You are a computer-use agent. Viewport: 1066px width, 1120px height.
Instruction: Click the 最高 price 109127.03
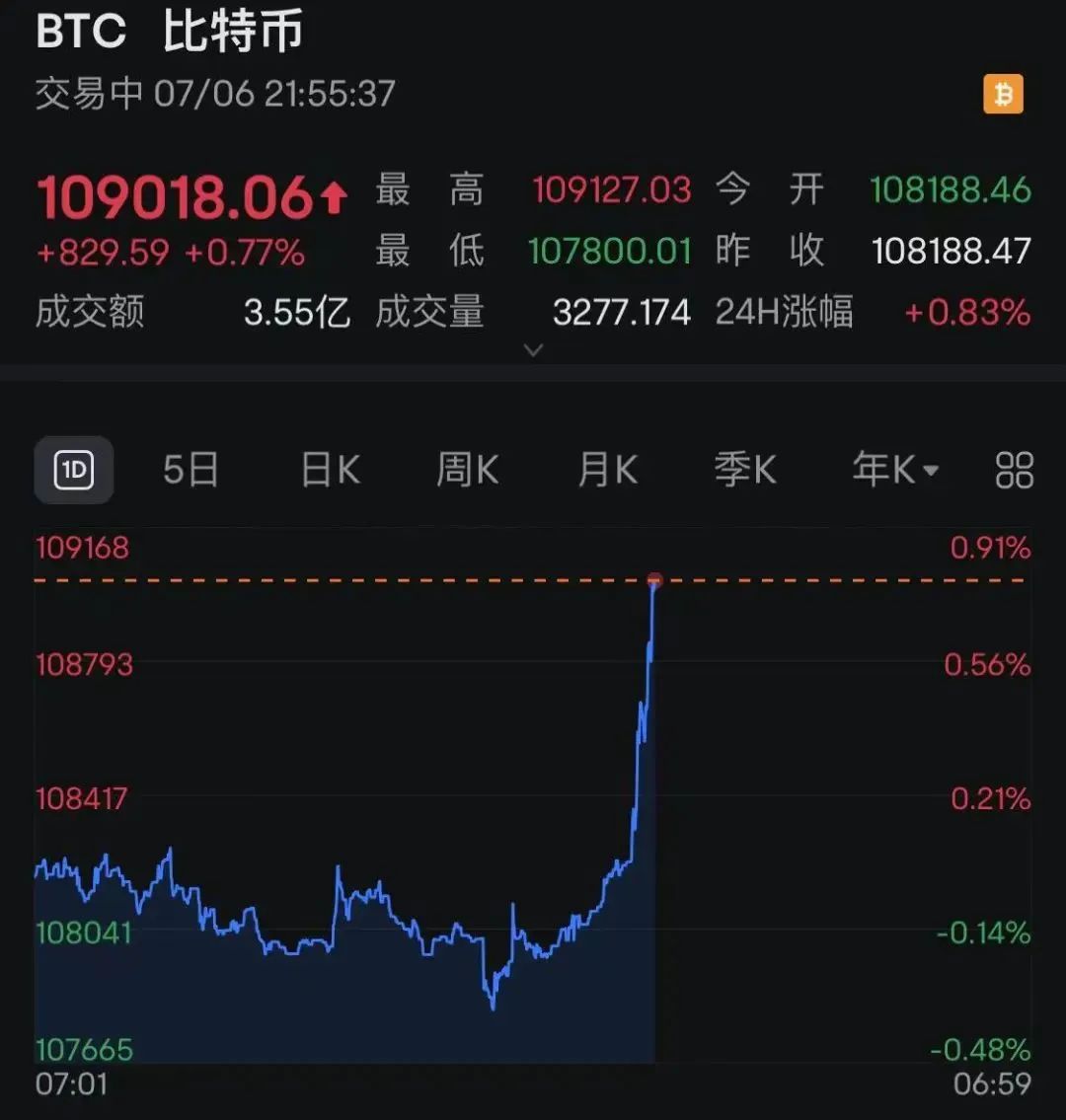(611, 189)
